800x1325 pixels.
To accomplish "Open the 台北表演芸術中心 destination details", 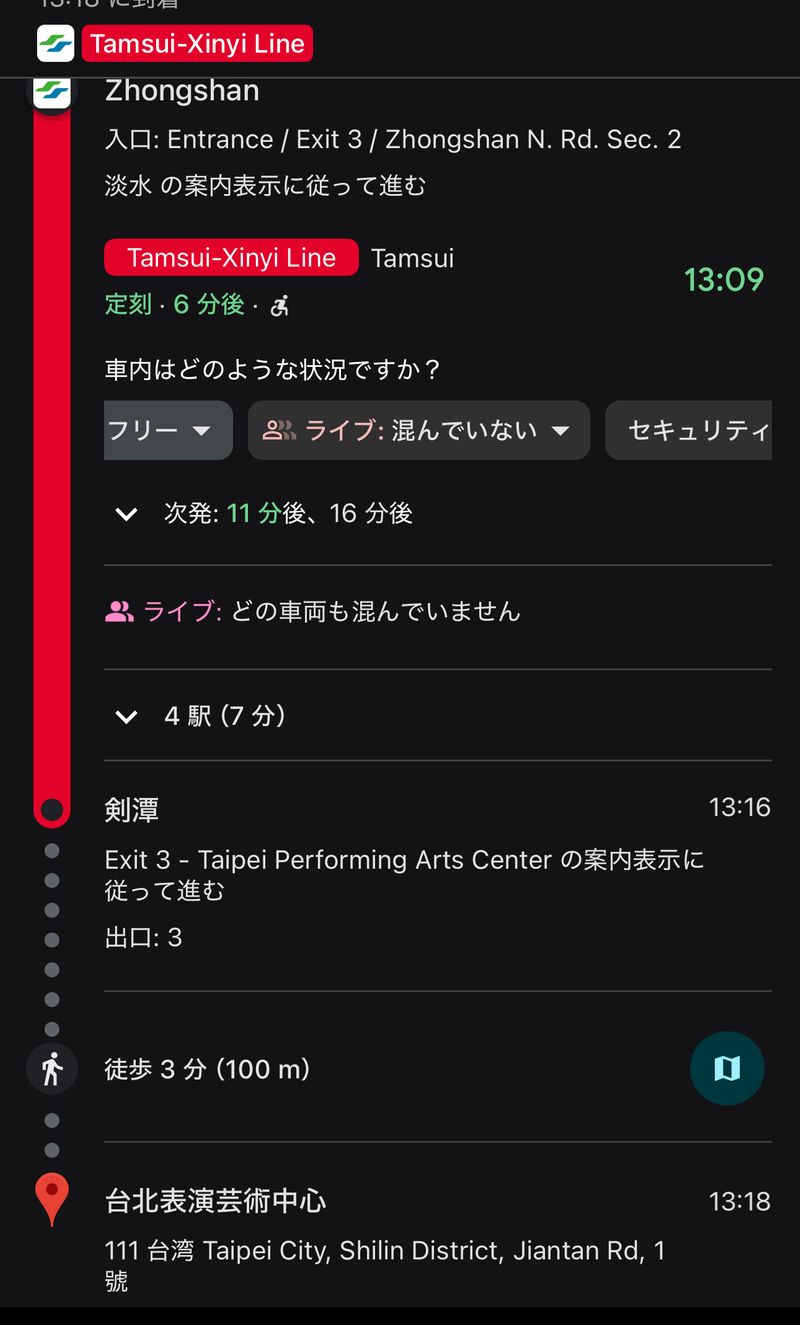I will click(216, 1201).
